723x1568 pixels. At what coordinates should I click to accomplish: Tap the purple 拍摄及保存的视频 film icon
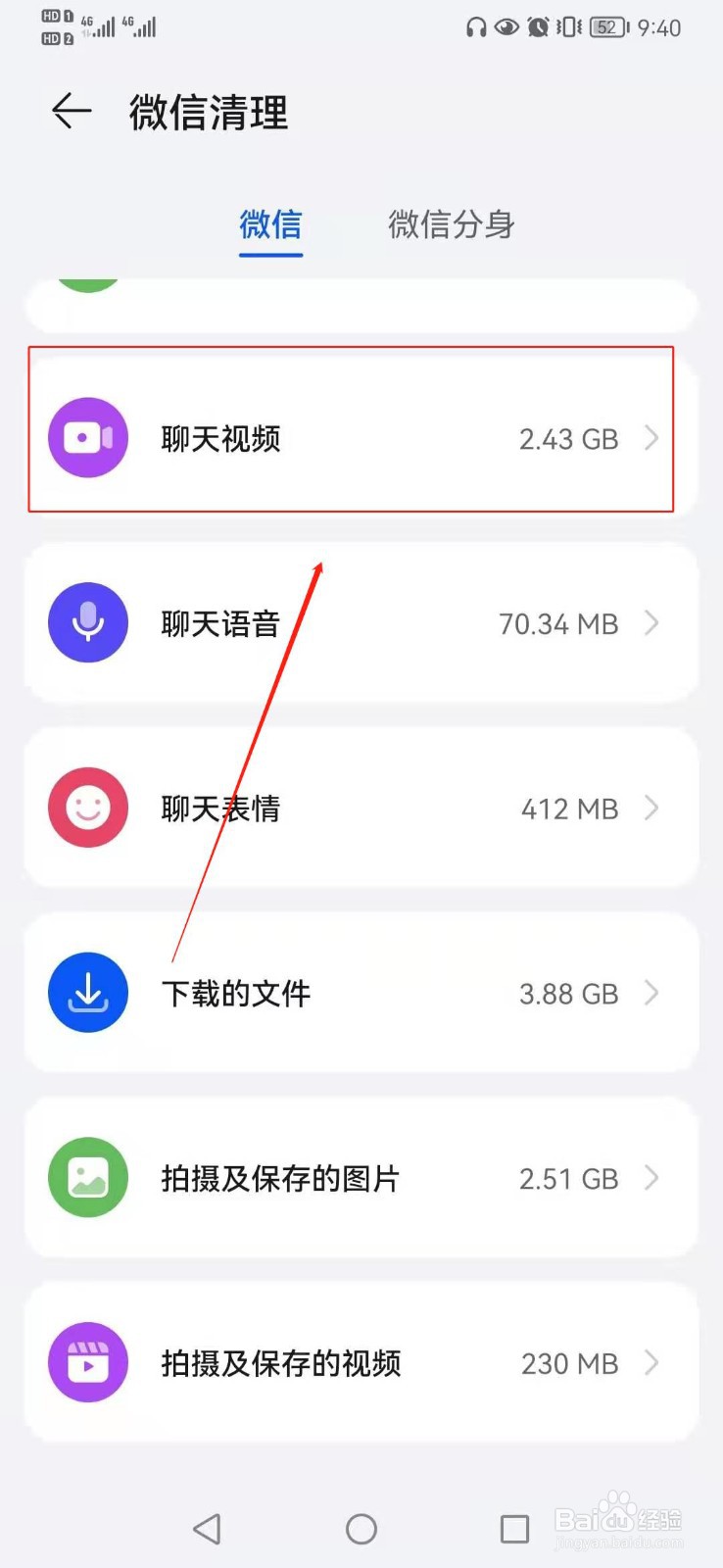pos(87,1362)
